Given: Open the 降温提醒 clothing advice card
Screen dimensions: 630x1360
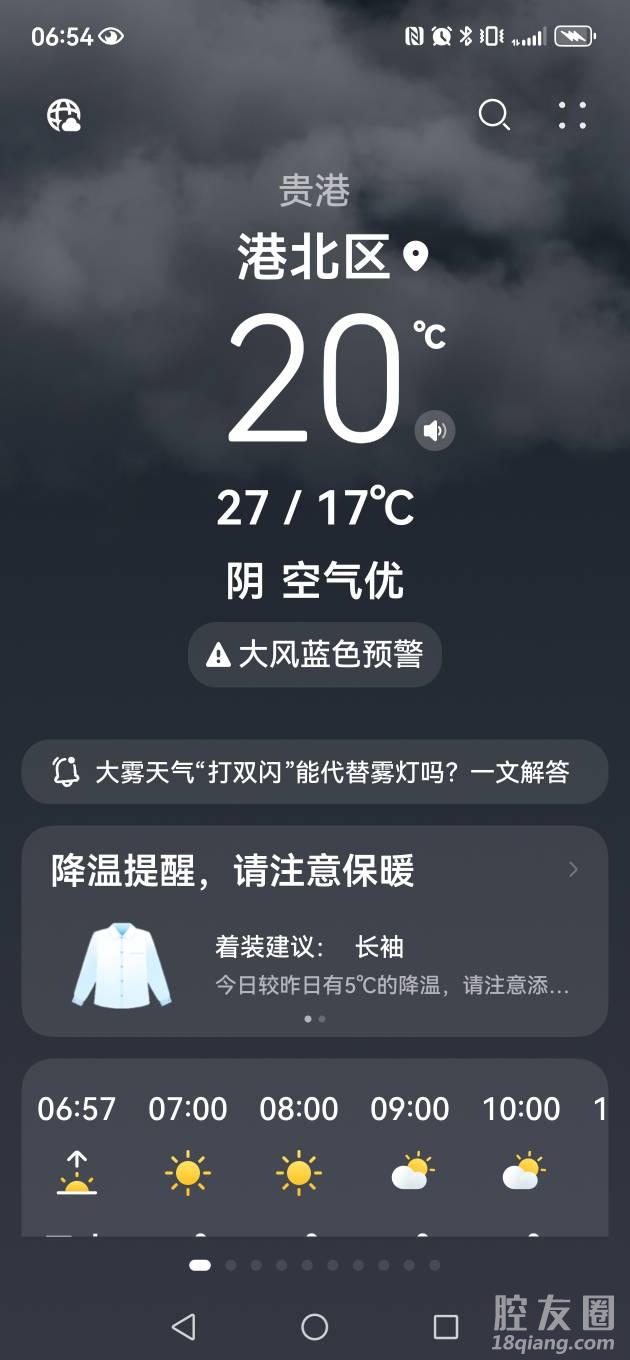Looking at the screenshot, I should (x=315, y=930).
